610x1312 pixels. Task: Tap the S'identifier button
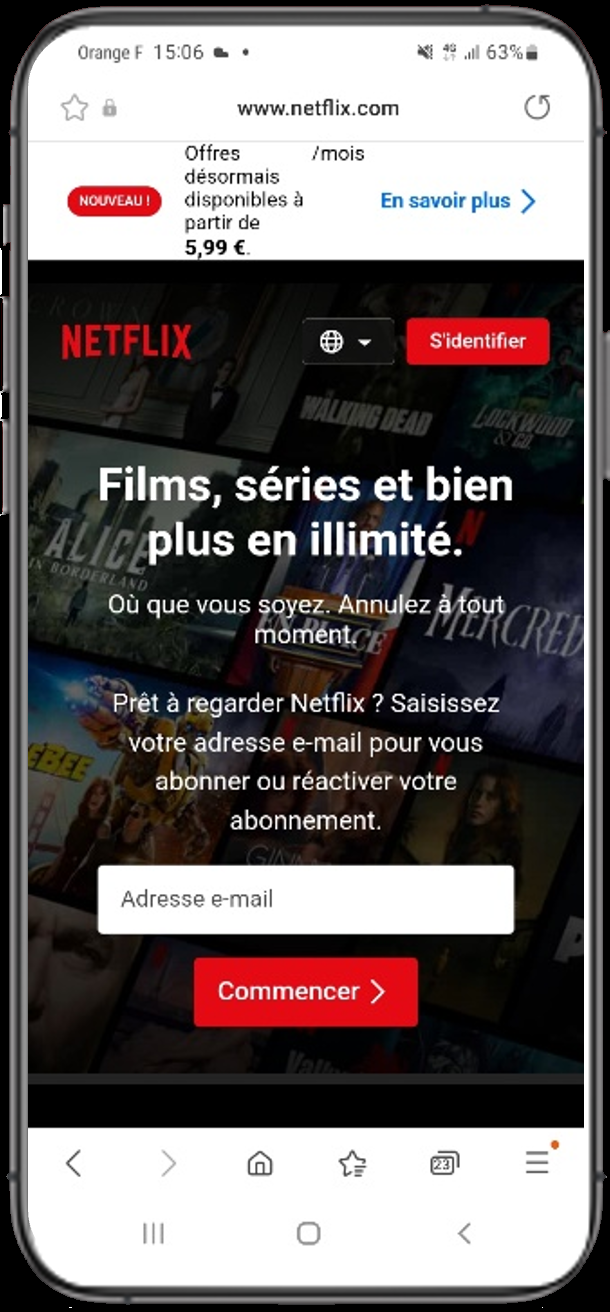click(x=477, y=341)
